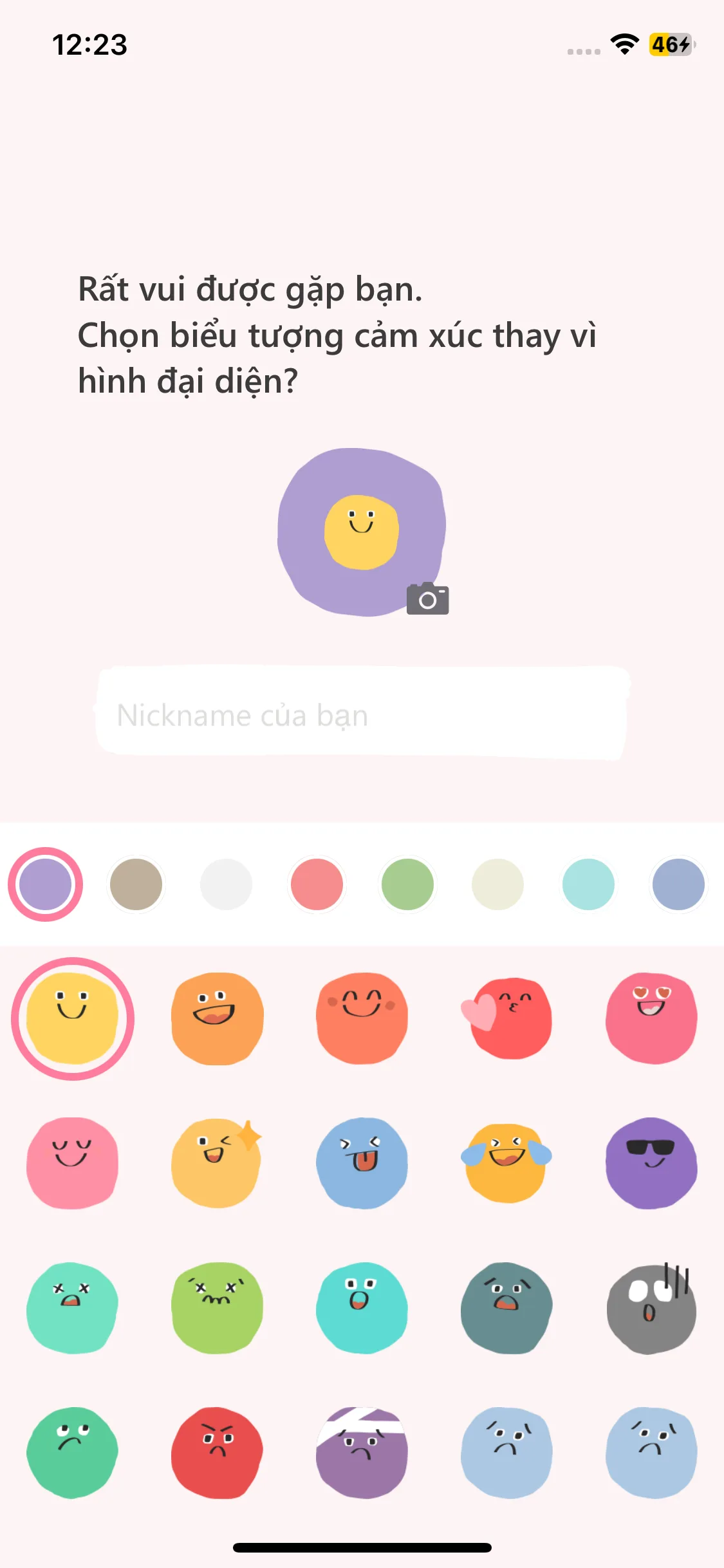
Task: Select the pink closed-eyes smiling emoji
Action: [72, 1163]
